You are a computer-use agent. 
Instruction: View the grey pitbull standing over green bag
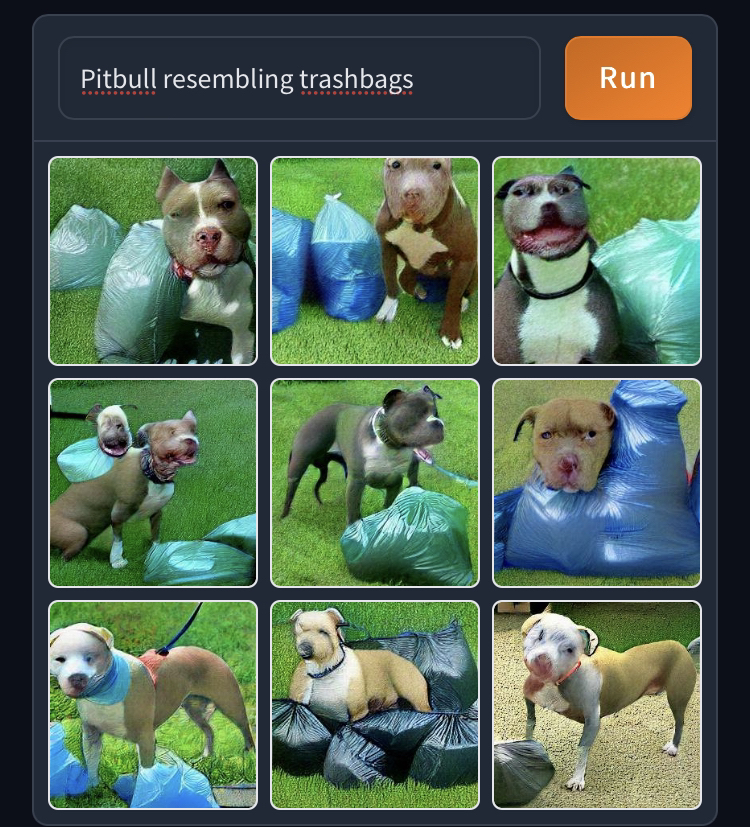pyautogui.click(x=375, y=483)
